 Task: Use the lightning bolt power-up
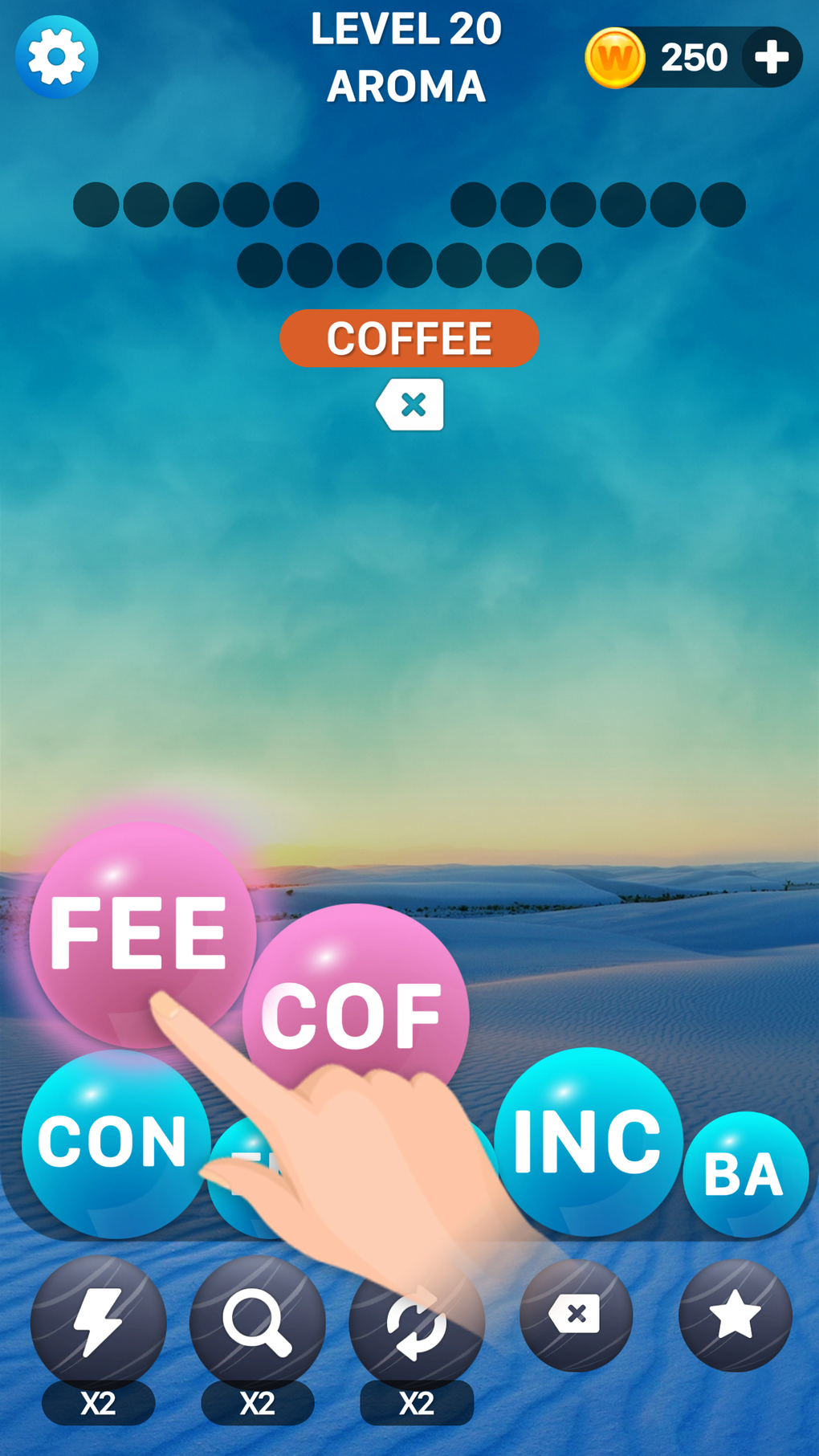[98, 1321]
